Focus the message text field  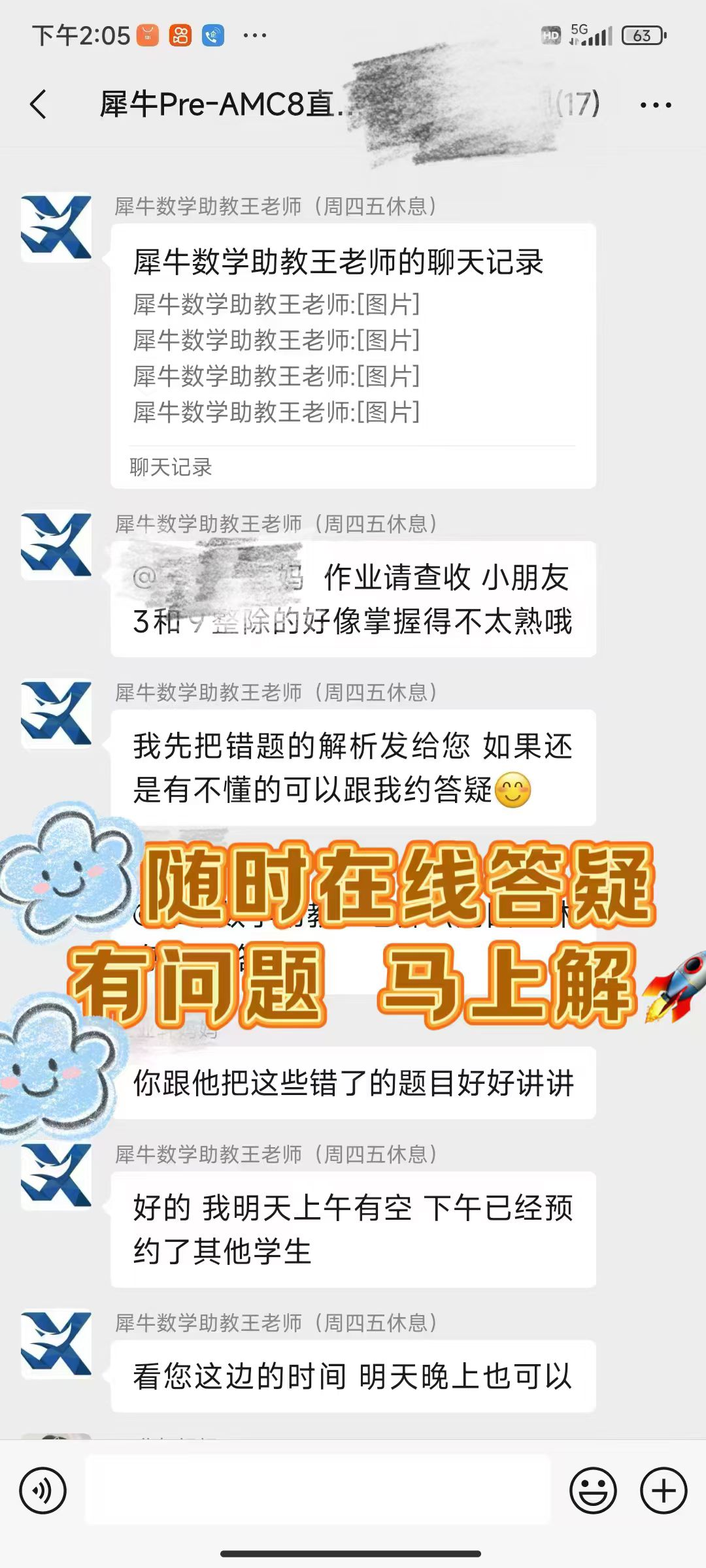coord(318,1491)
